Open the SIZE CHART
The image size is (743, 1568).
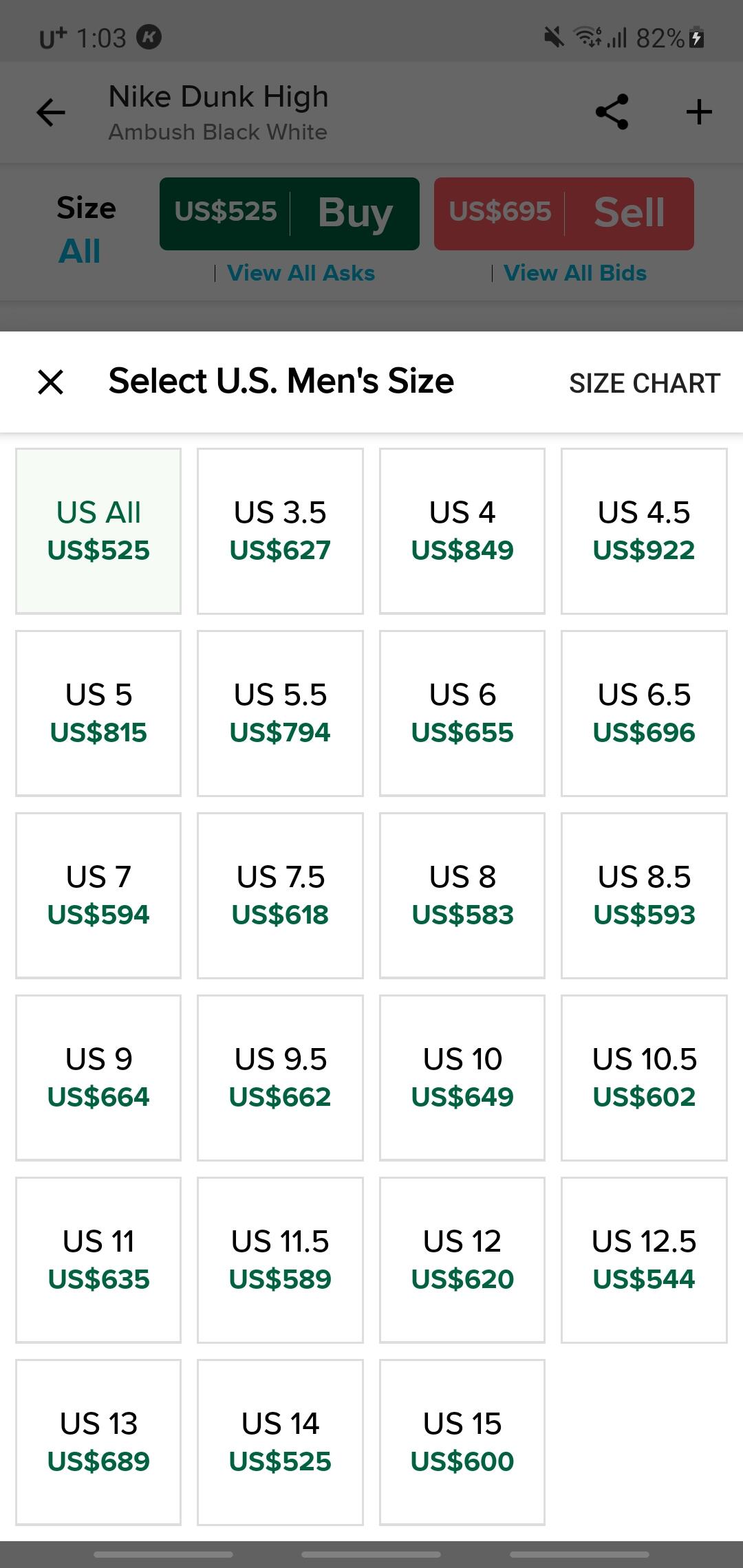click(644, 383)
